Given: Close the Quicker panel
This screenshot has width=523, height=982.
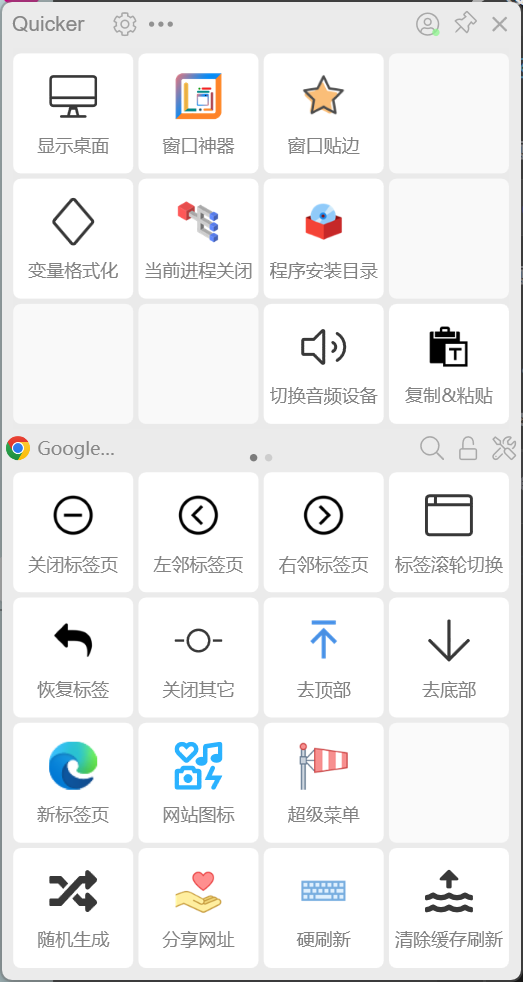Looking at the screenshot, I should (x=500, y=24).
